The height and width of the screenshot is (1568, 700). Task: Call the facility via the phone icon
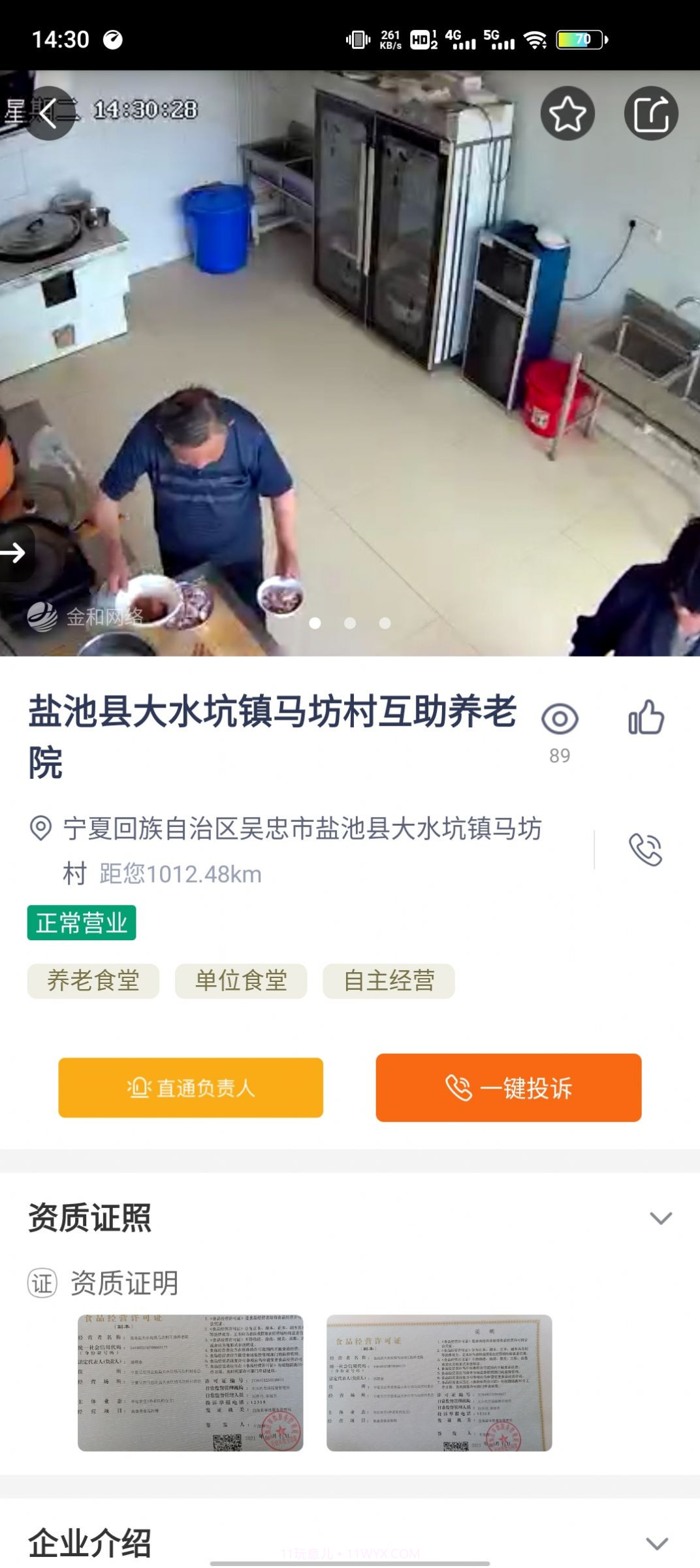point(646,849)
